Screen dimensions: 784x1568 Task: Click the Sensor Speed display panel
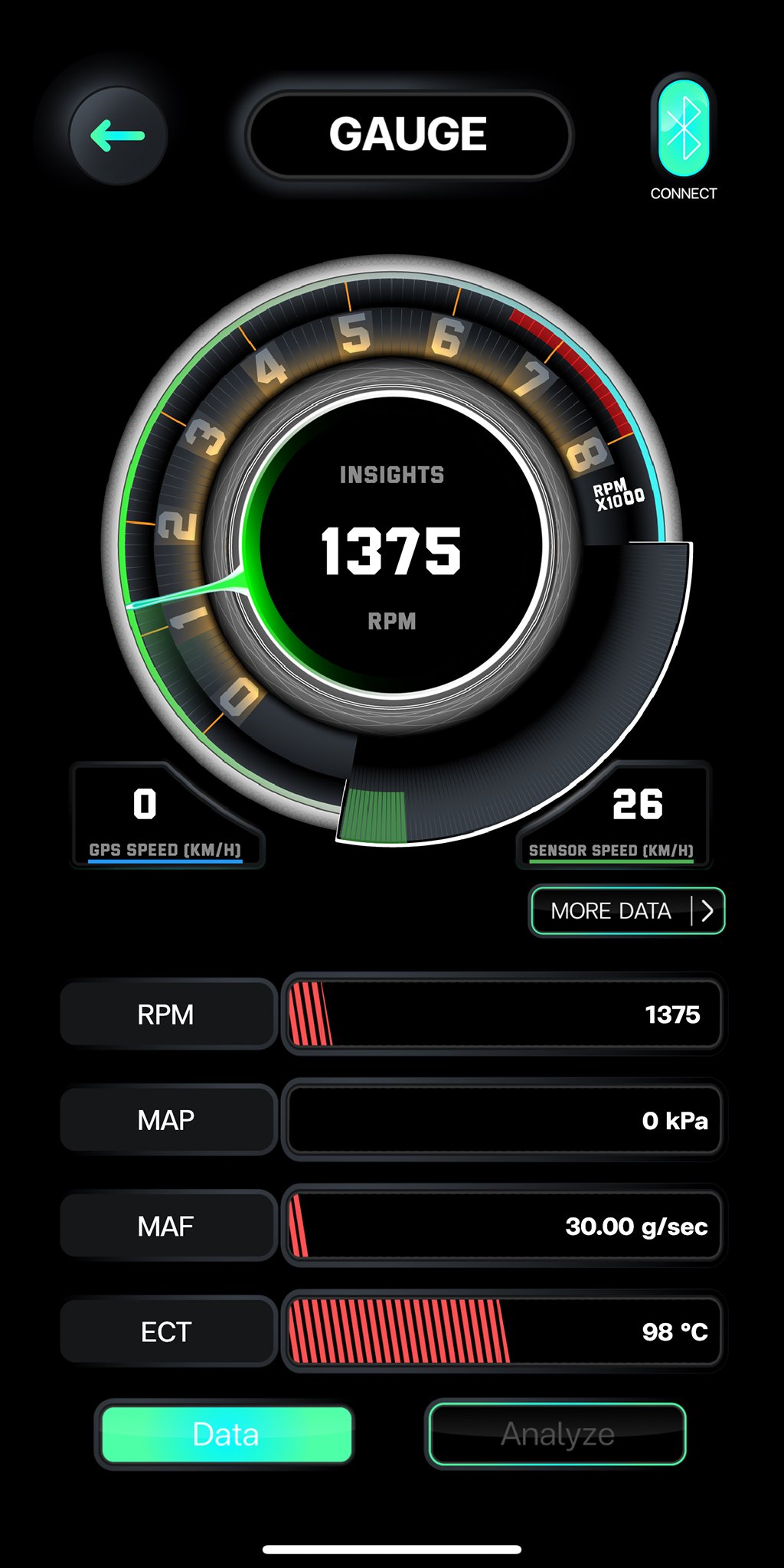point(615,814)
